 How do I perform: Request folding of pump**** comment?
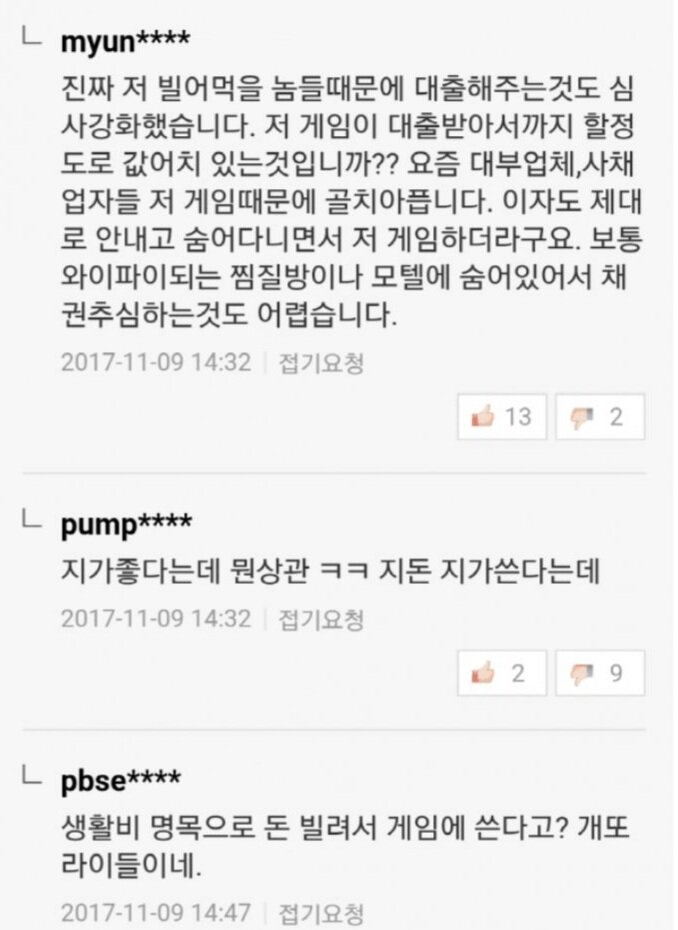tap(321, 618)
